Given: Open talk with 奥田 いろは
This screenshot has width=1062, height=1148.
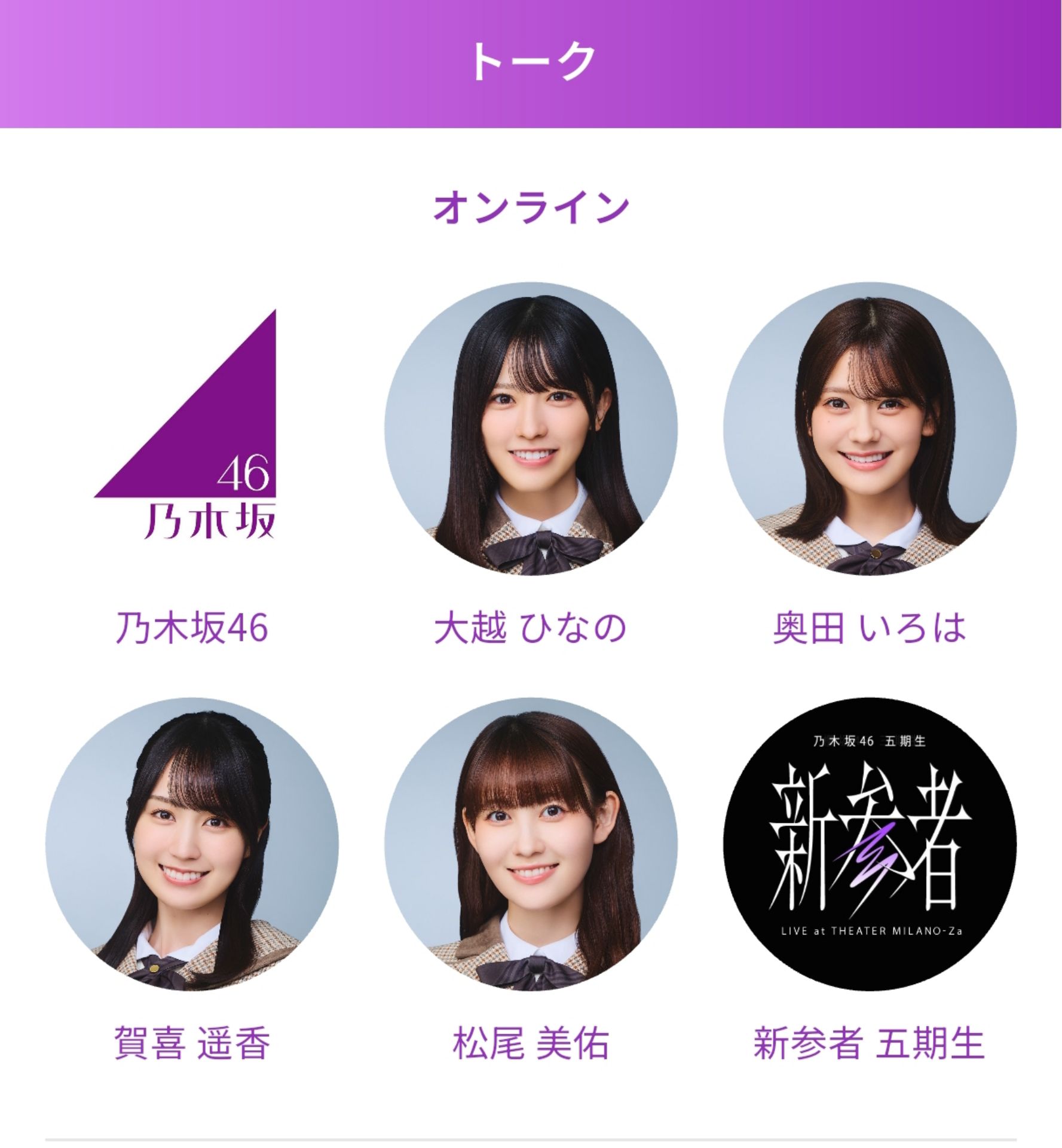Looking at the screenshot, I should pos(870,428).
